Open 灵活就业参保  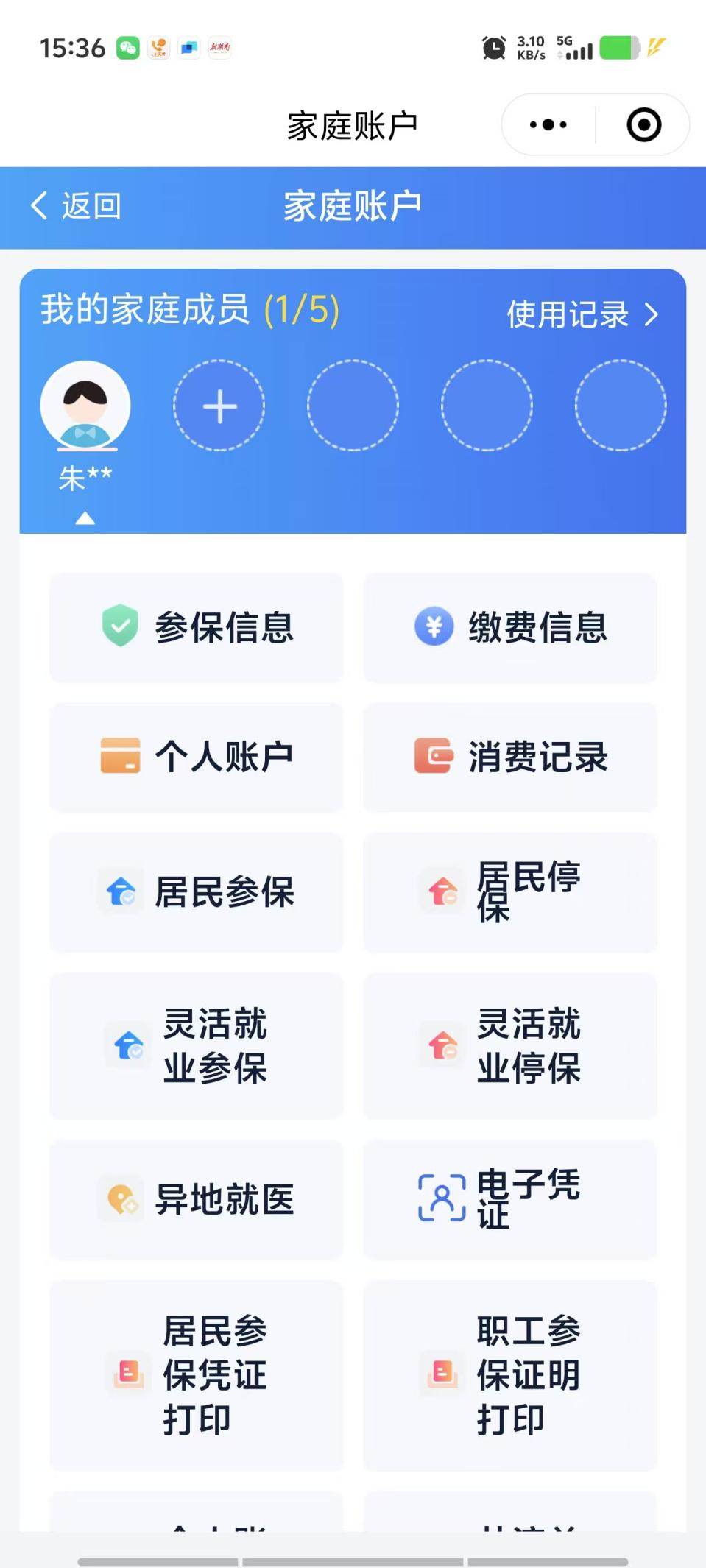pos(197,1046)
